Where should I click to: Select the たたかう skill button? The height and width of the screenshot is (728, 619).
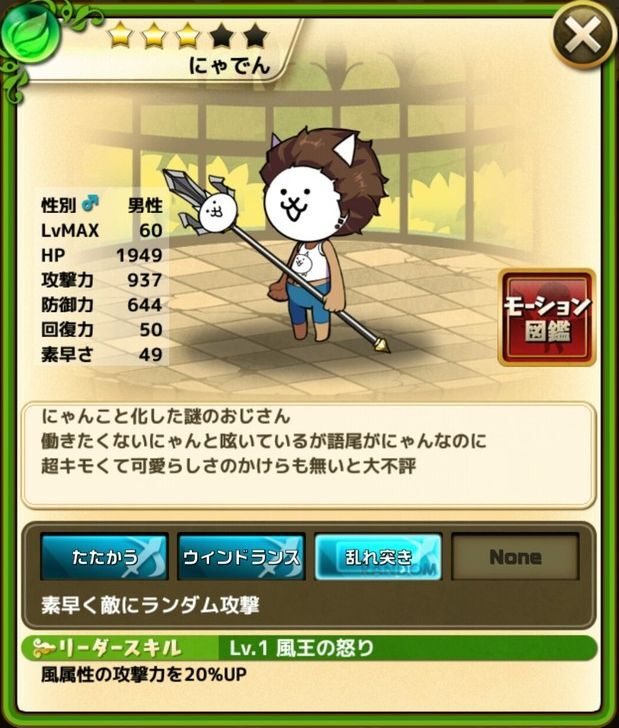[104, 558]
